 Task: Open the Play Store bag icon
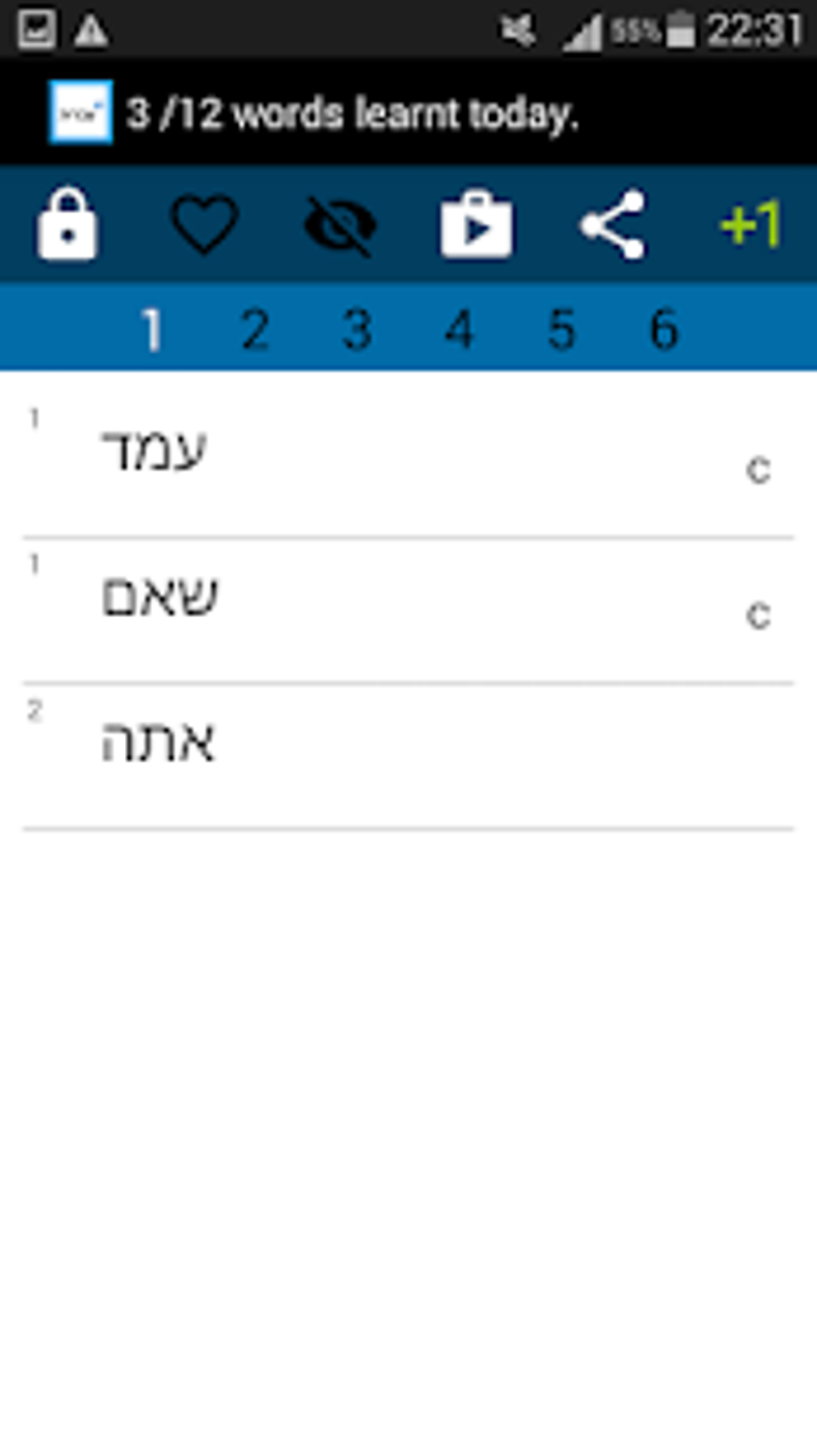[x=476, y=225]
